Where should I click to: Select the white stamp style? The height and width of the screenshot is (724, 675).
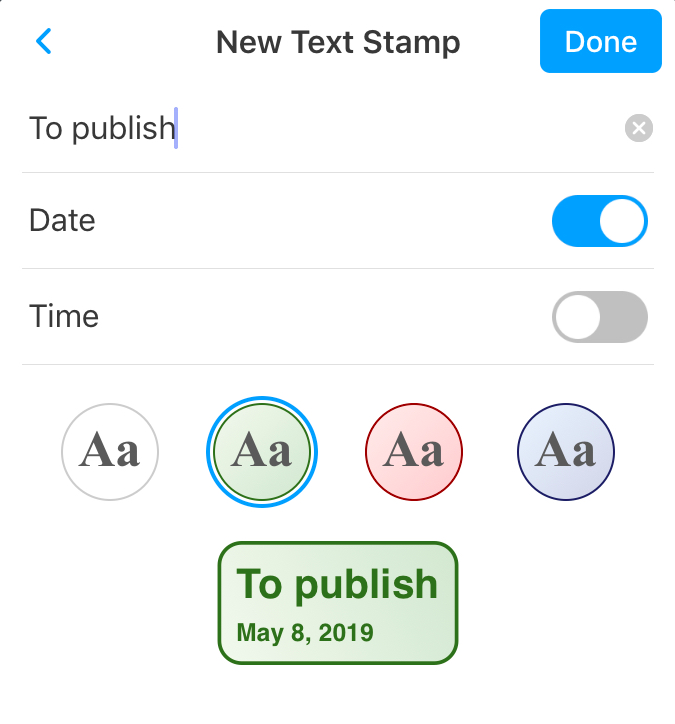[x=110, y=452]
